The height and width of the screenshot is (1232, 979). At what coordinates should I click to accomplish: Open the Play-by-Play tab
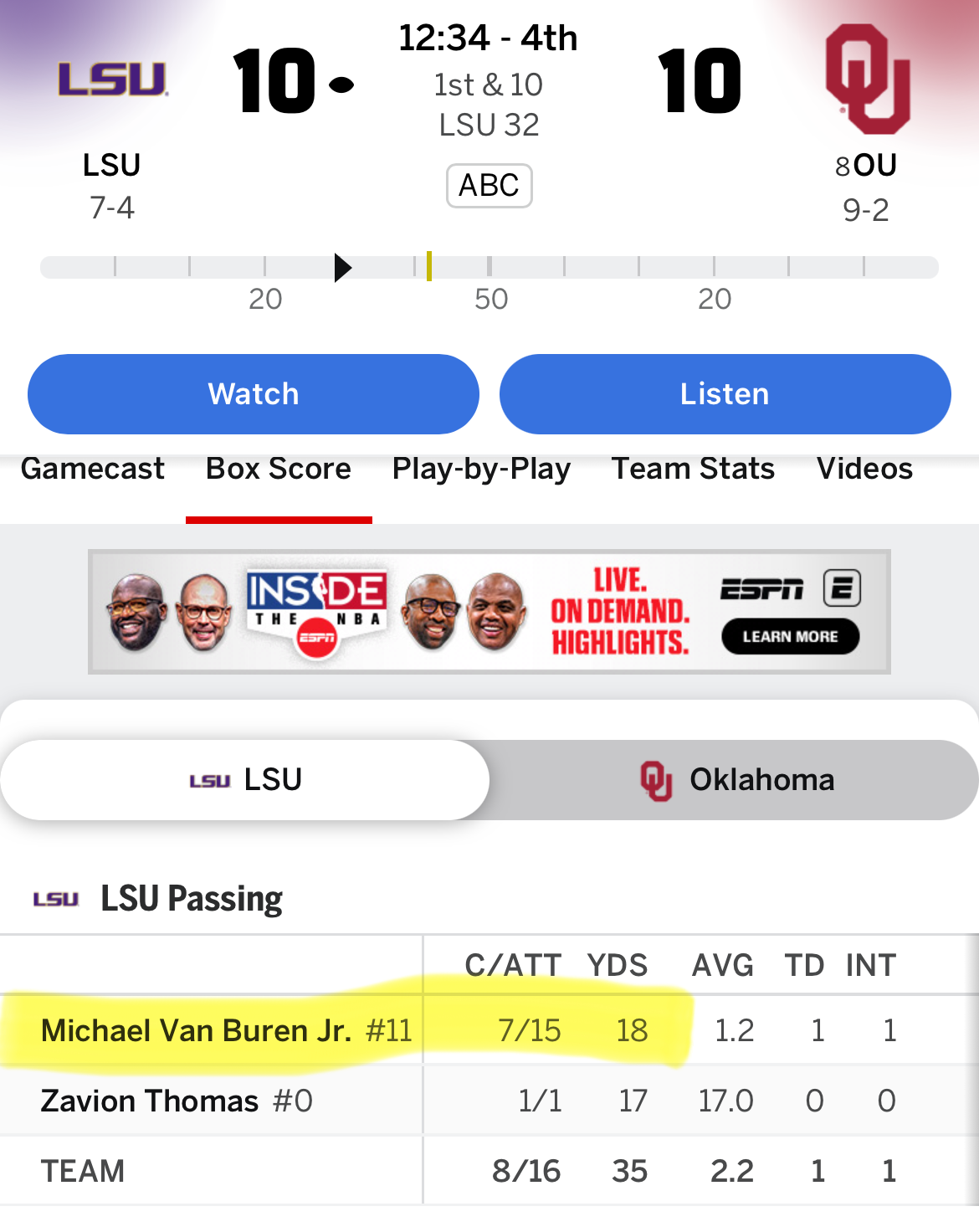(481, 469)
